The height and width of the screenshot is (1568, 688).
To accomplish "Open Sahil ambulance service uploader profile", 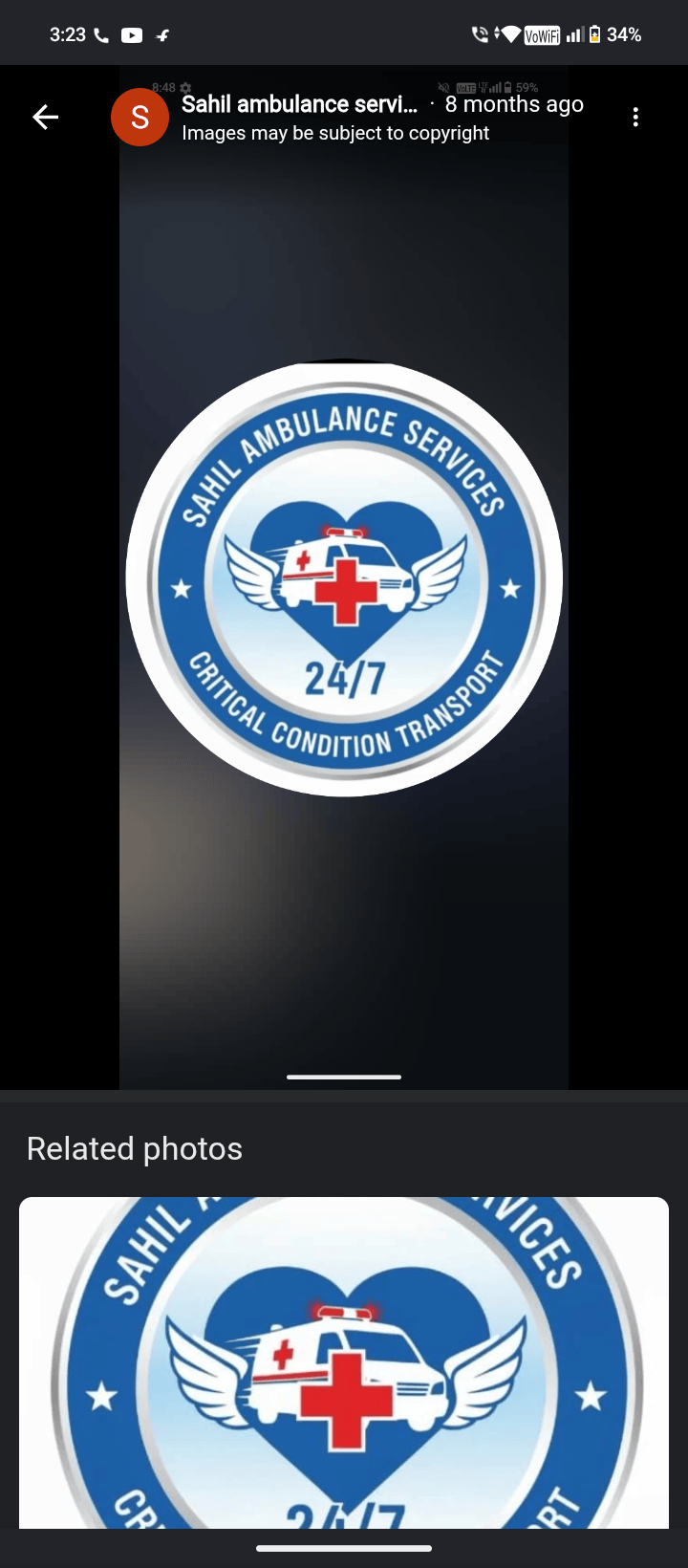I will tap(299, 104).
